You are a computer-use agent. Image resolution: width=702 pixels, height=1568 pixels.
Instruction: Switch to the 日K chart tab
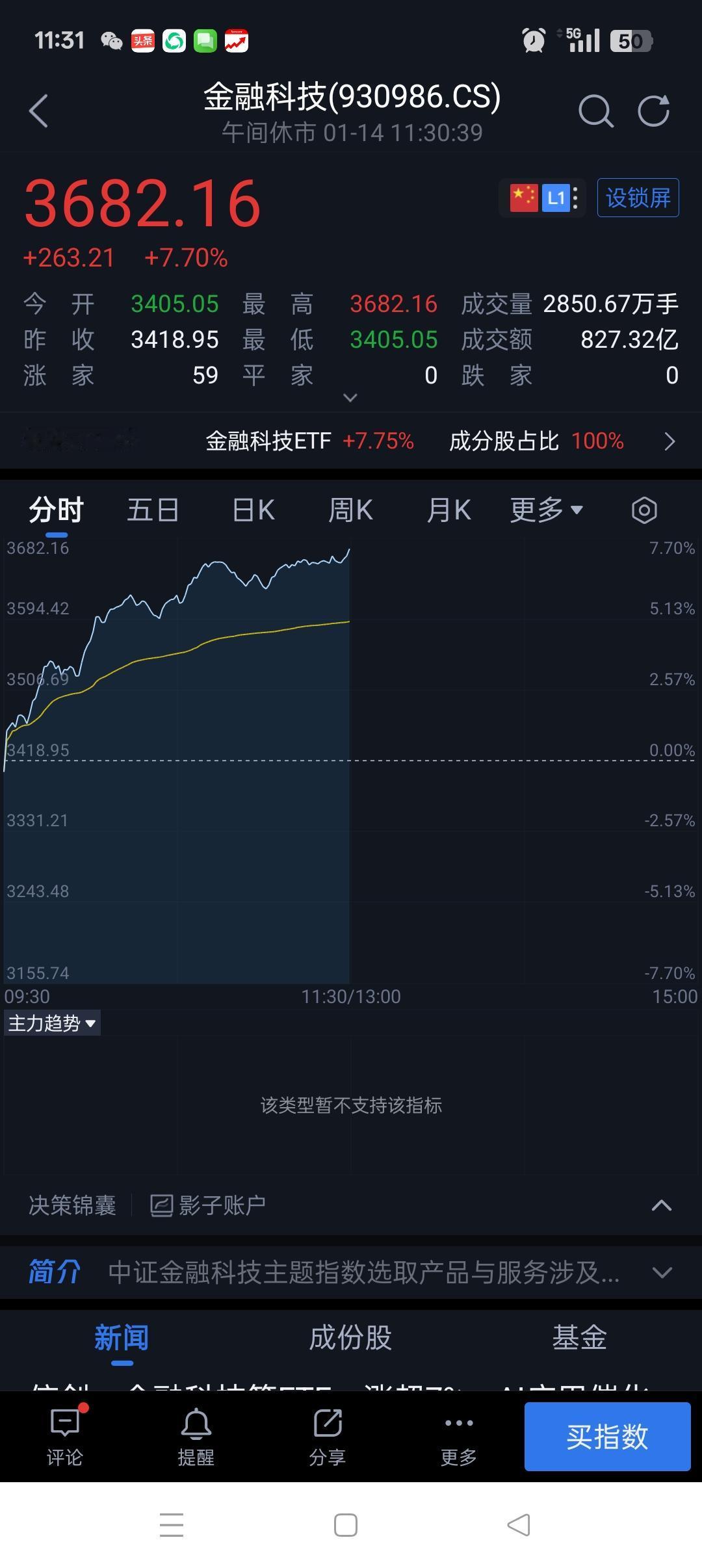pyautogui.click(x=252, y=510)
